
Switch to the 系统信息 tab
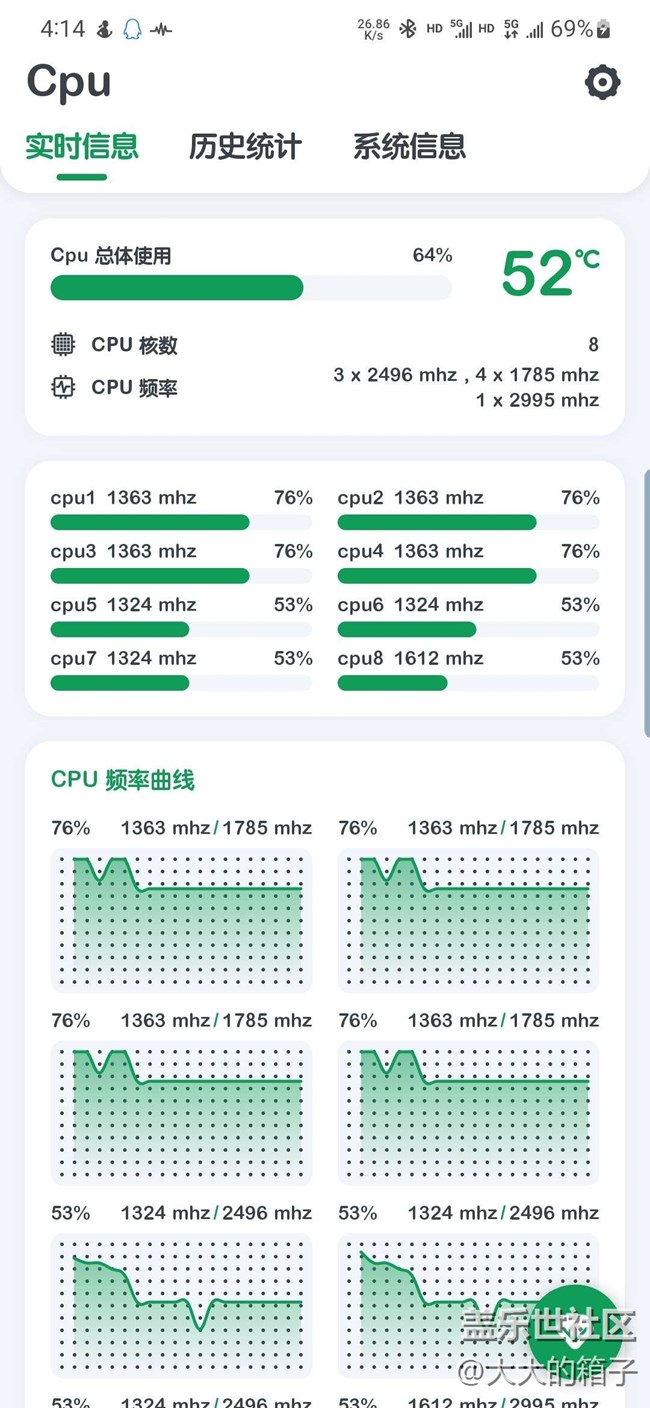[409, 147]
